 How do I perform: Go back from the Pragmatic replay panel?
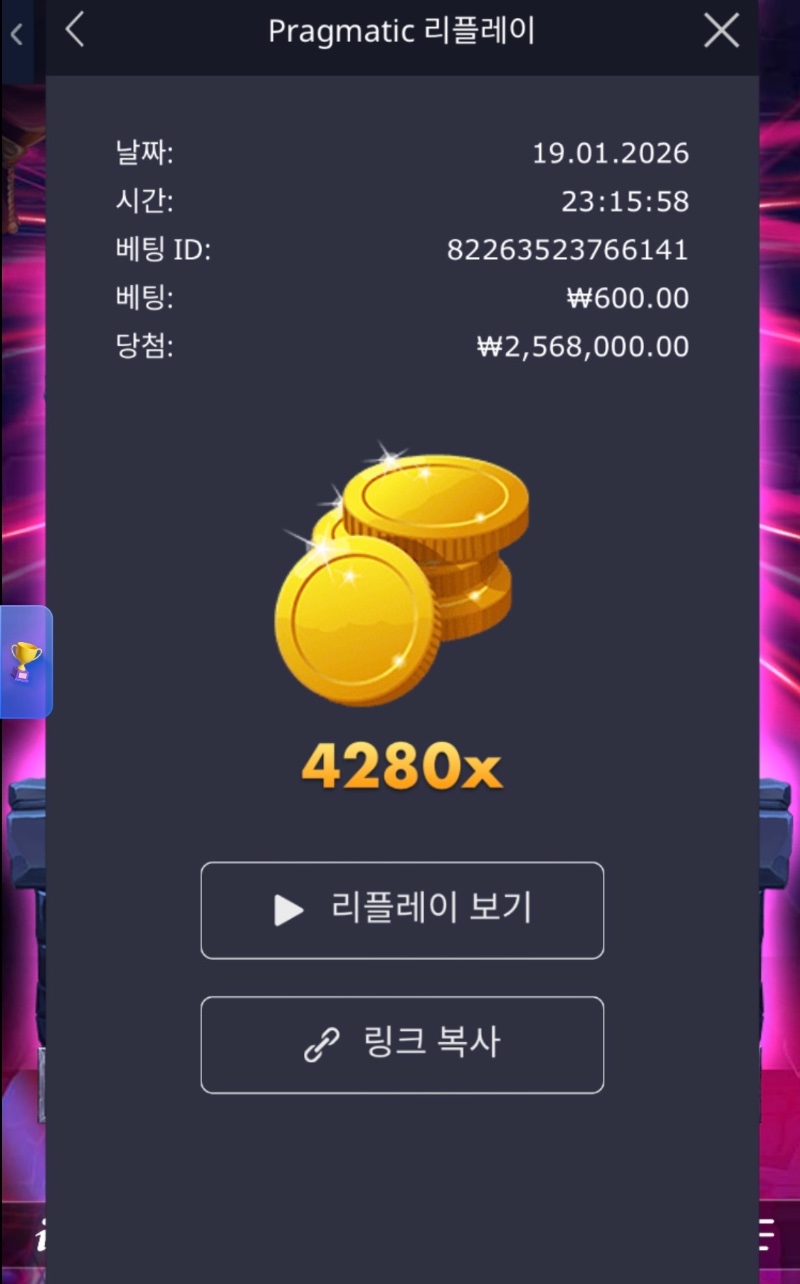[75, 31]
